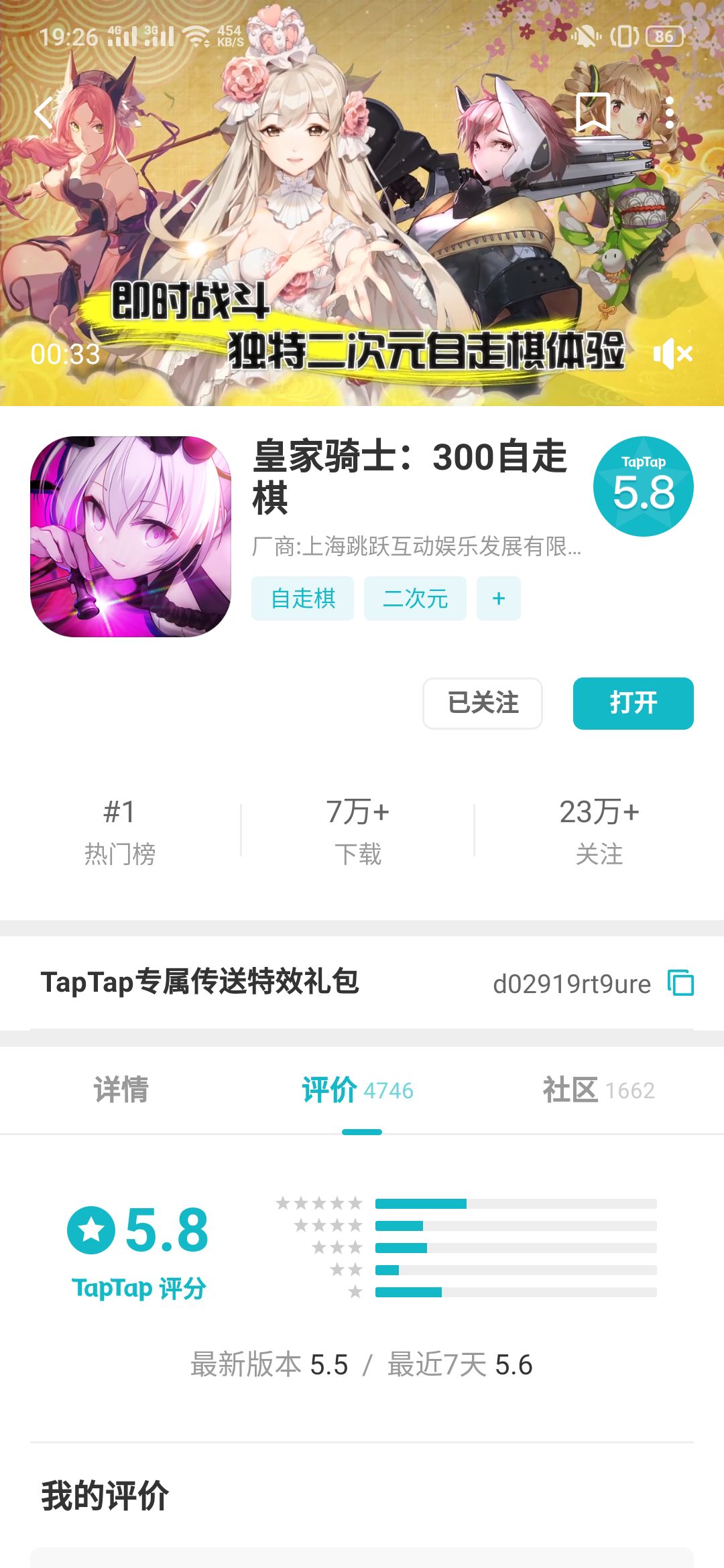Expand more tags with the + button

(498, 598)
